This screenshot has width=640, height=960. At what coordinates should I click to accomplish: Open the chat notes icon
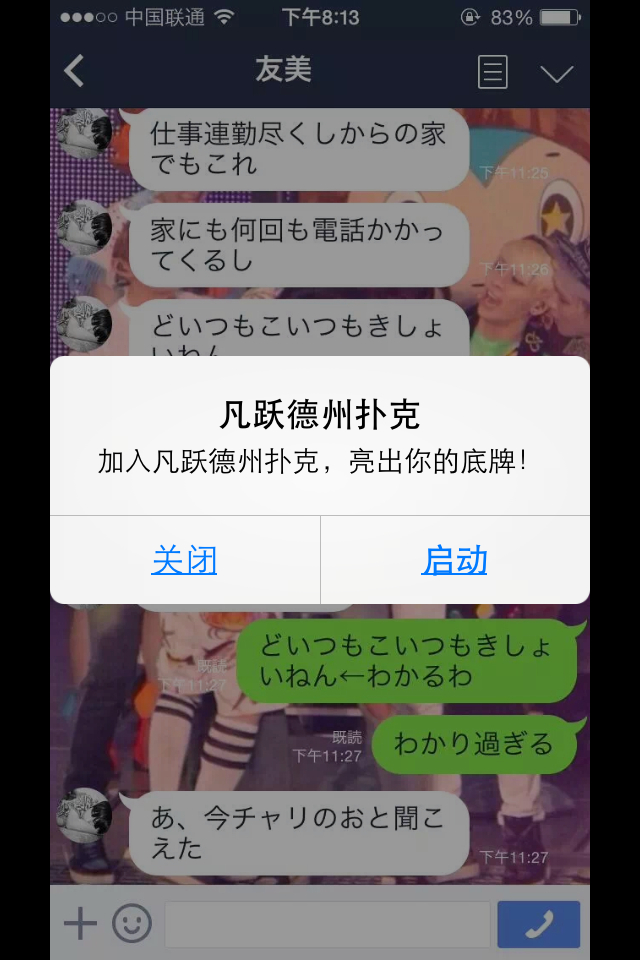click(492, 72)
